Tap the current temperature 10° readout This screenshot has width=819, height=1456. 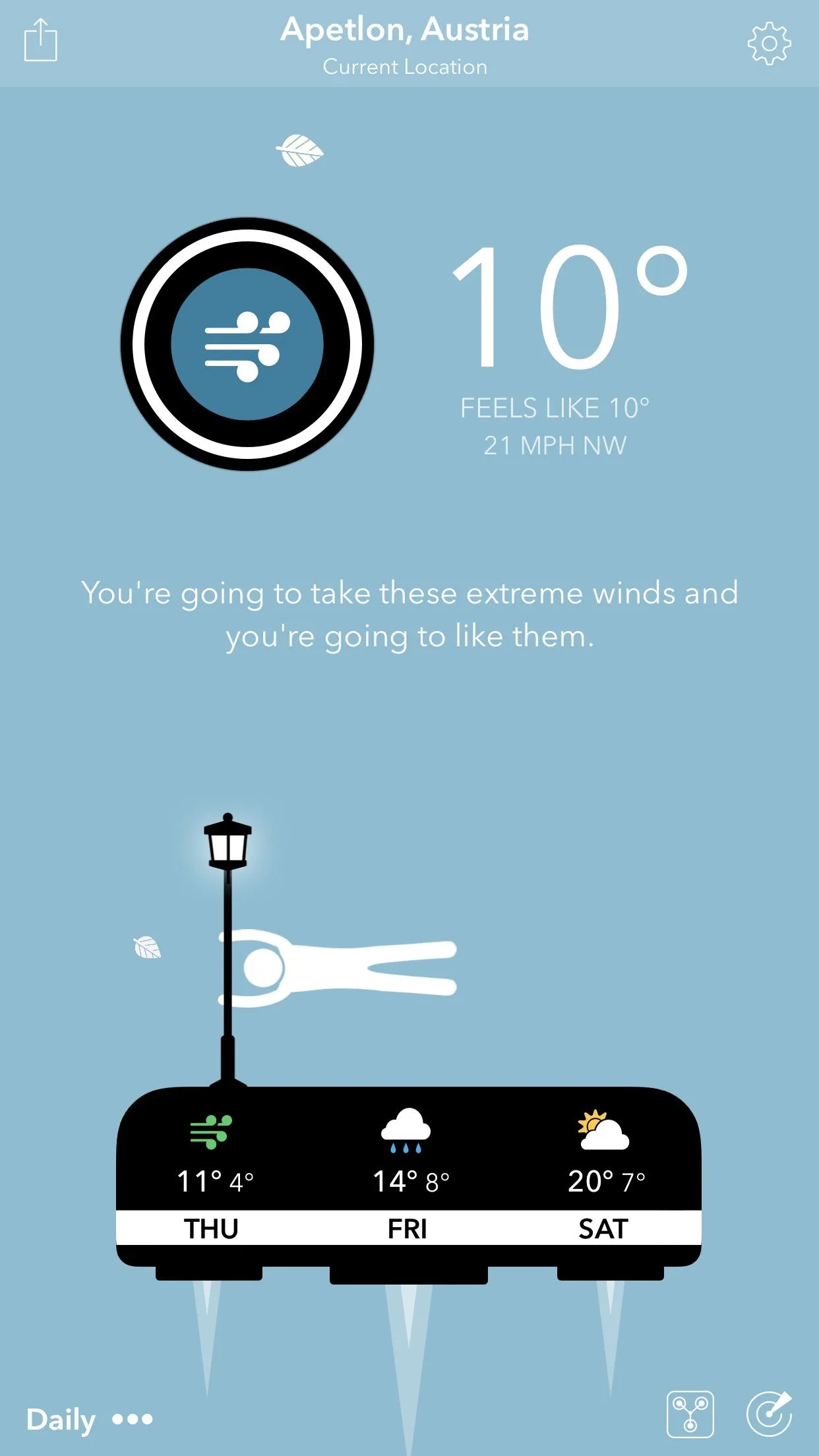point(568,307)
